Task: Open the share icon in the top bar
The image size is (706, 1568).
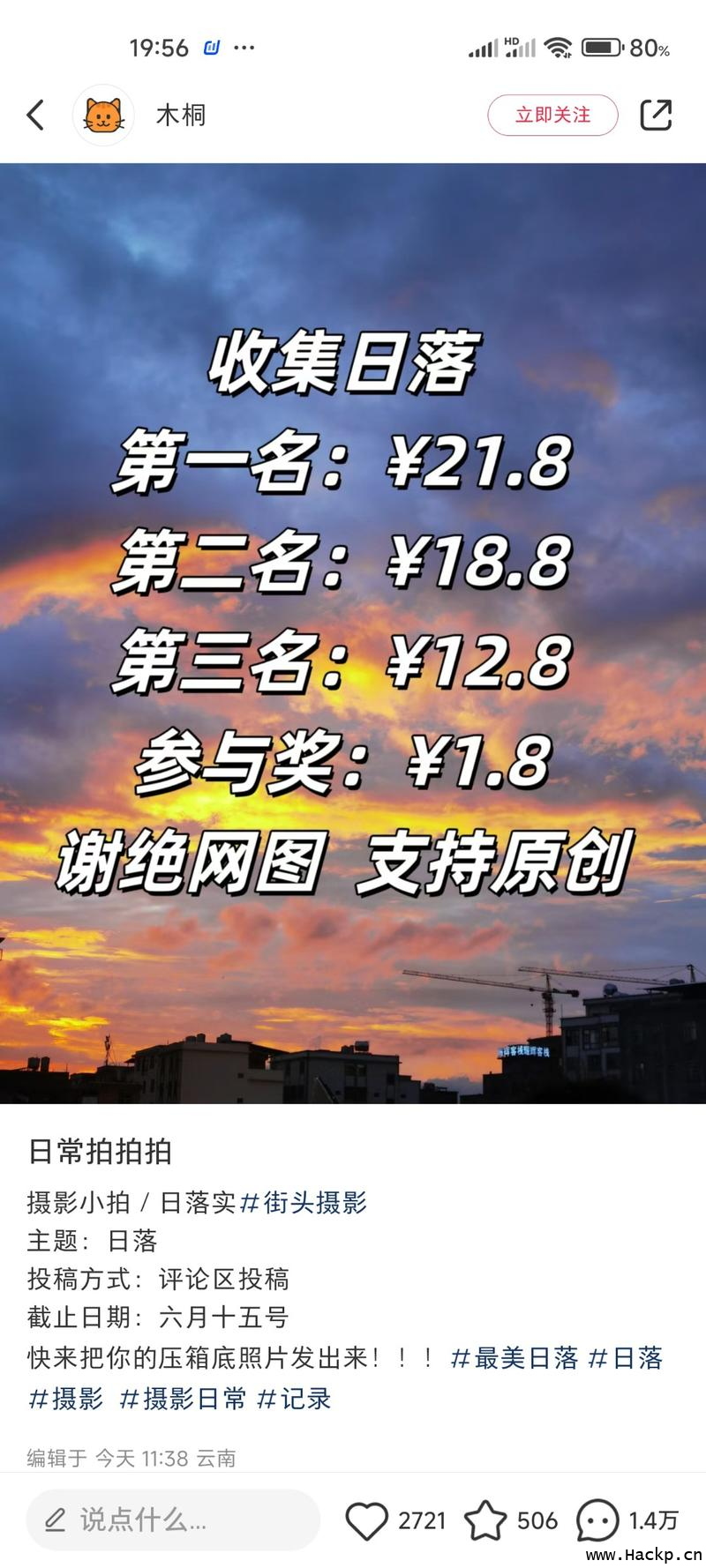Action: (657, 116)
